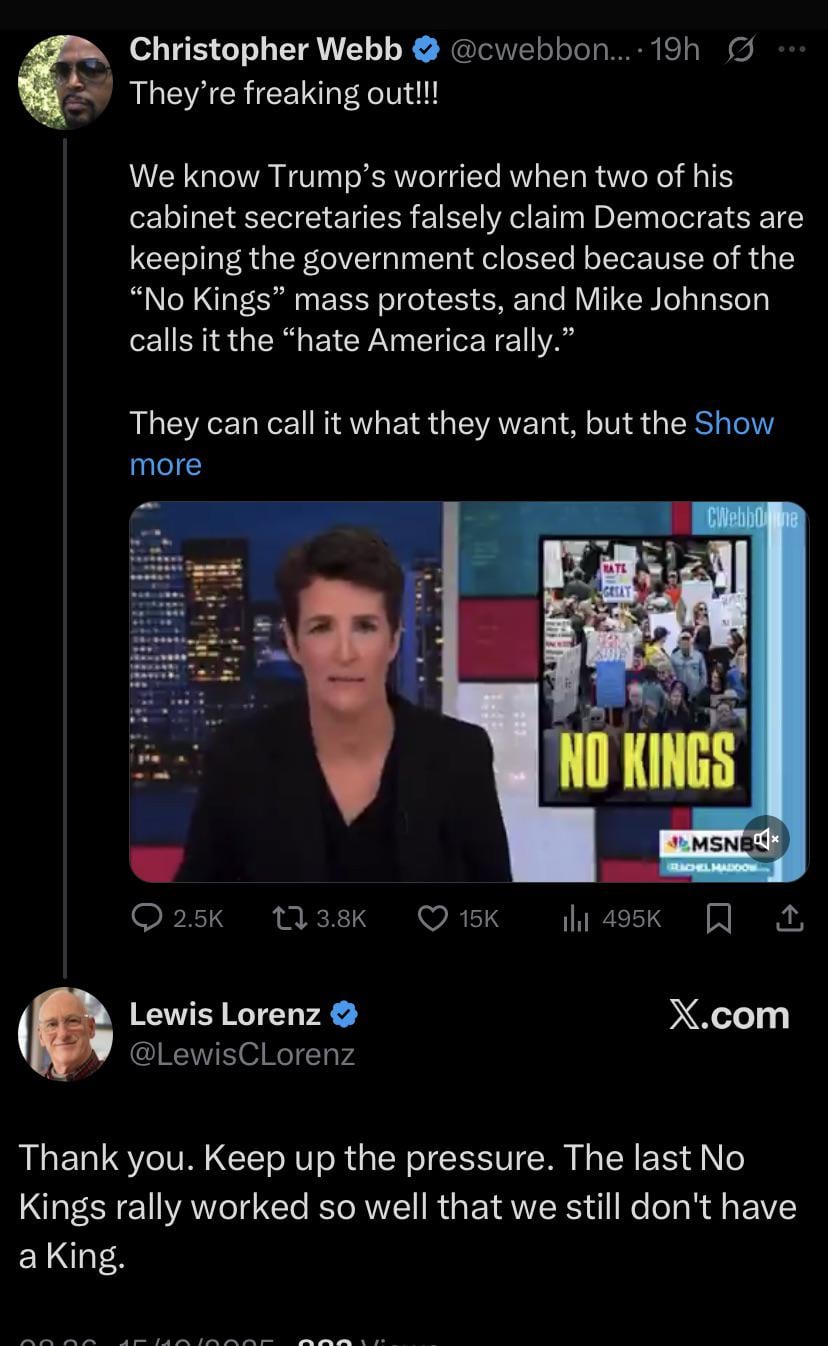View analytics for the 495K views
The width and height of the screenshot is (828, 1346).
575,918
